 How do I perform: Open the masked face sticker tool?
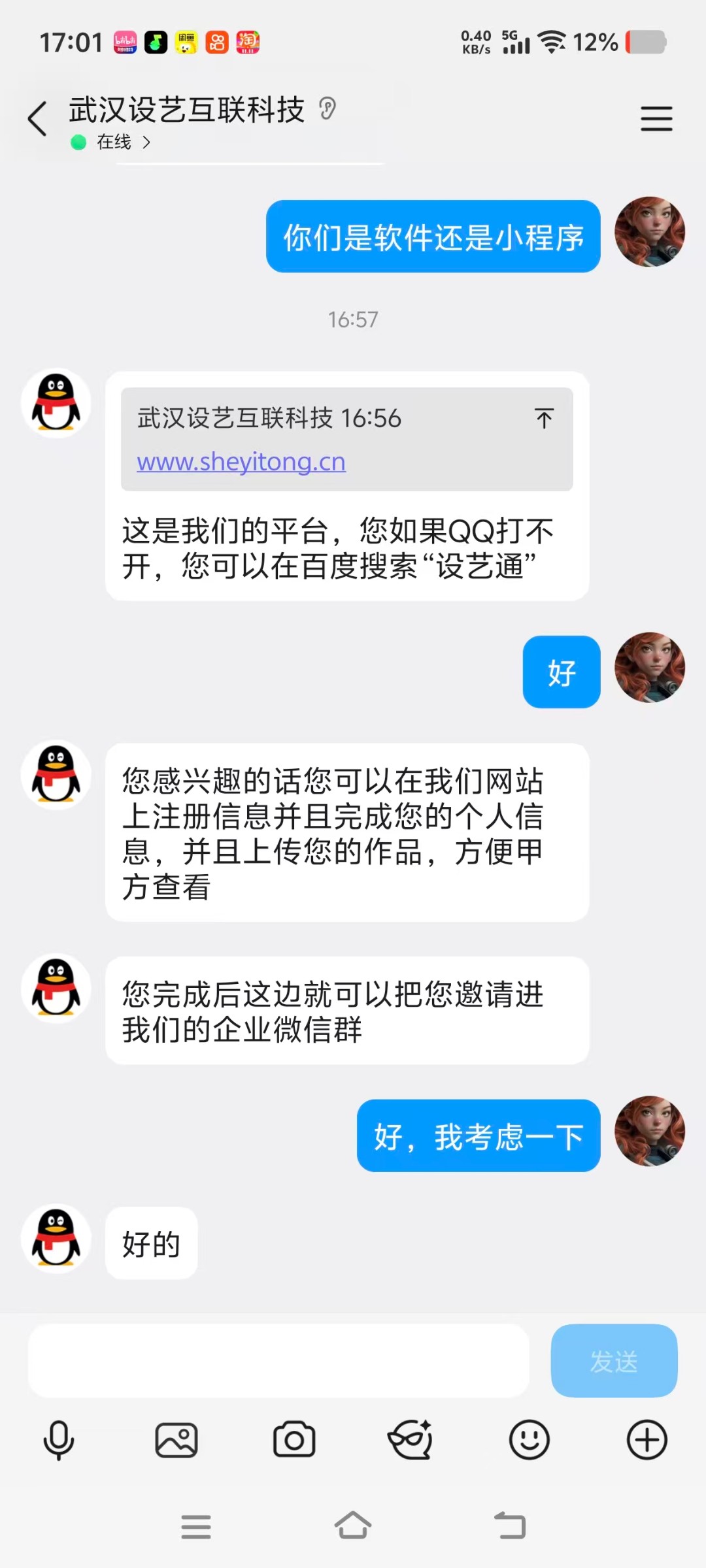(411, 1440)
